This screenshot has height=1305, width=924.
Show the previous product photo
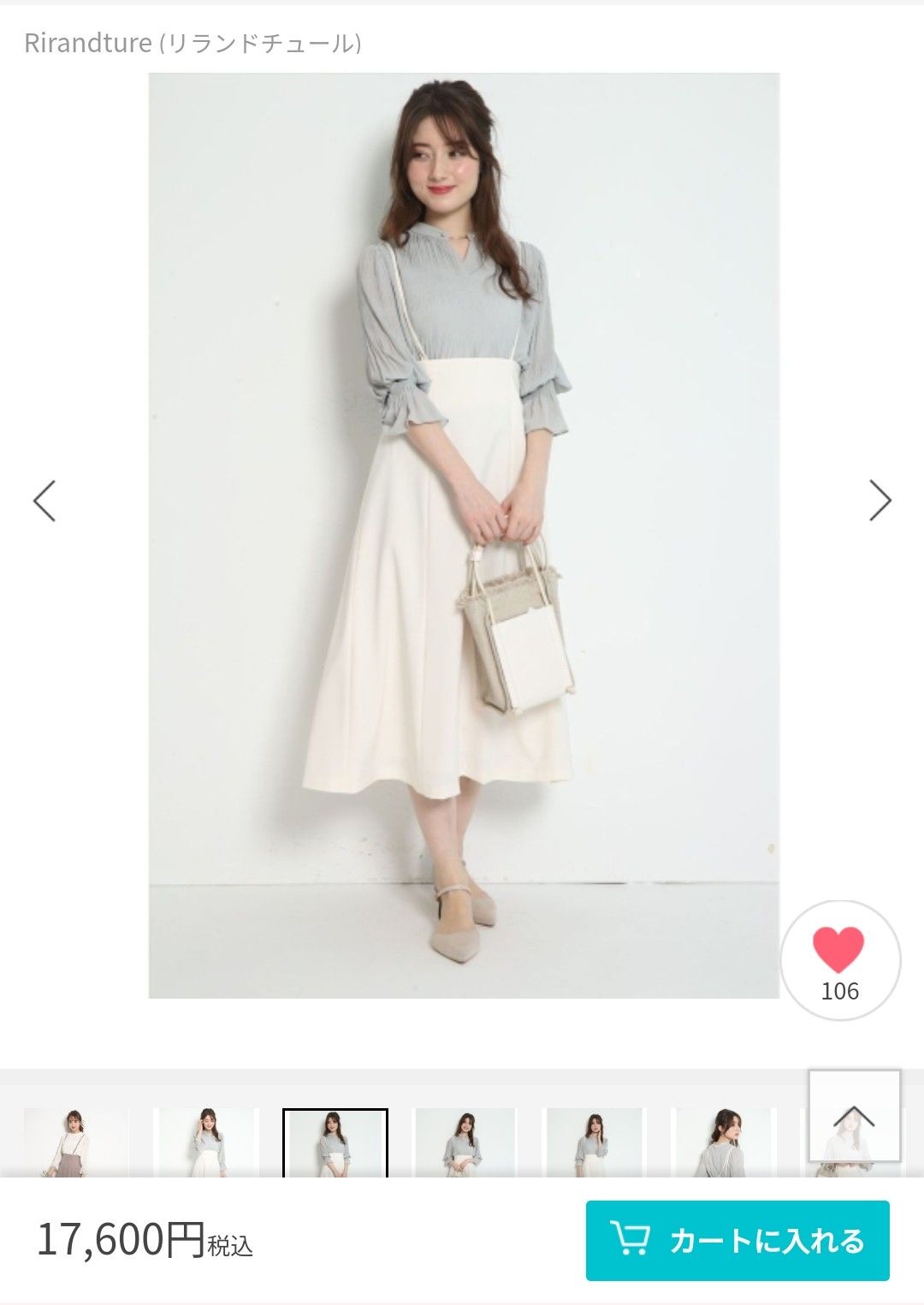[x=44, y=501]
